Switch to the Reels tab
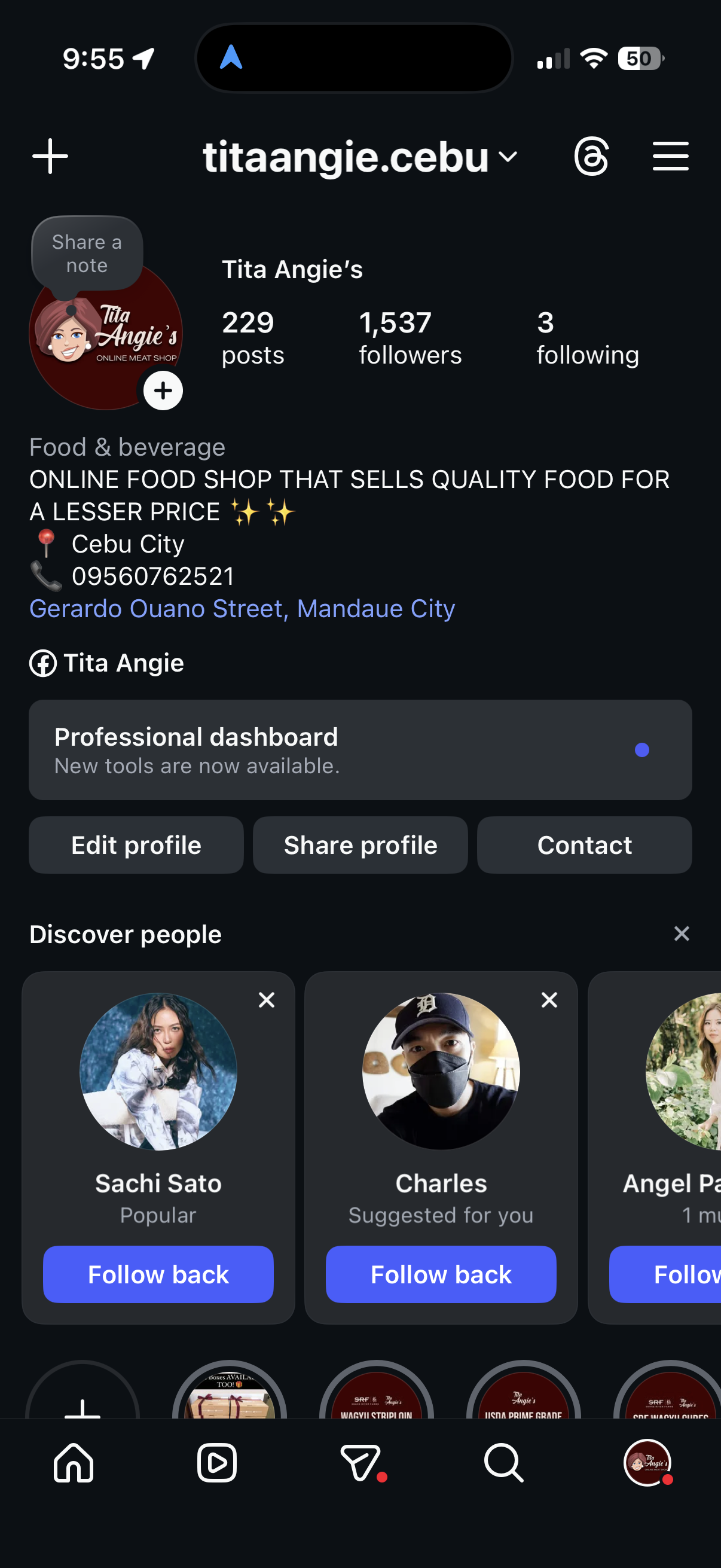 [x=216, y=1463]
